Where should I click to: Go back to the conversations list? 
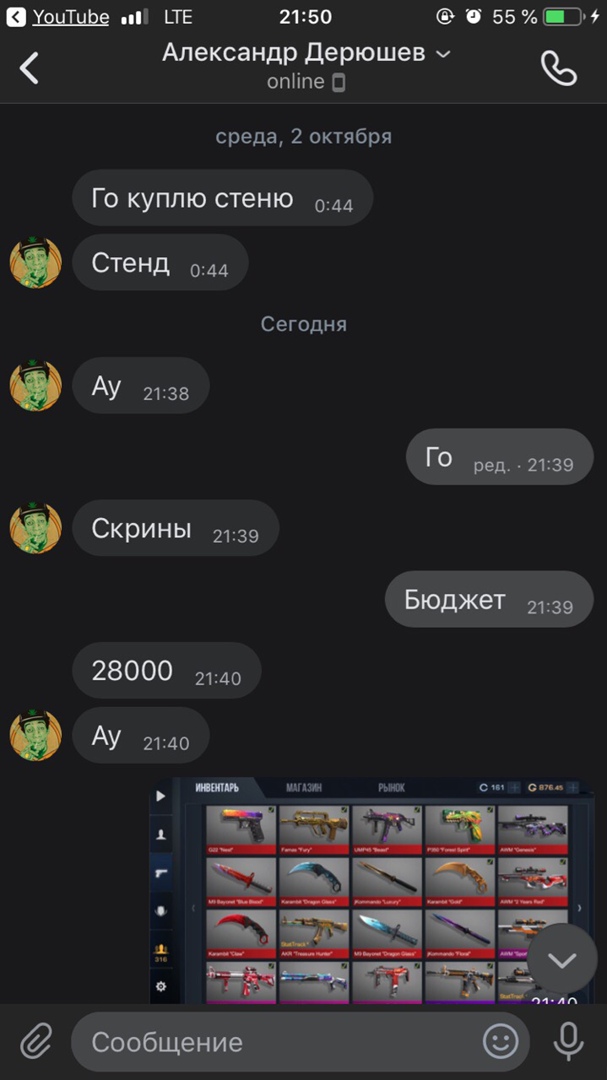pos(30,67)
